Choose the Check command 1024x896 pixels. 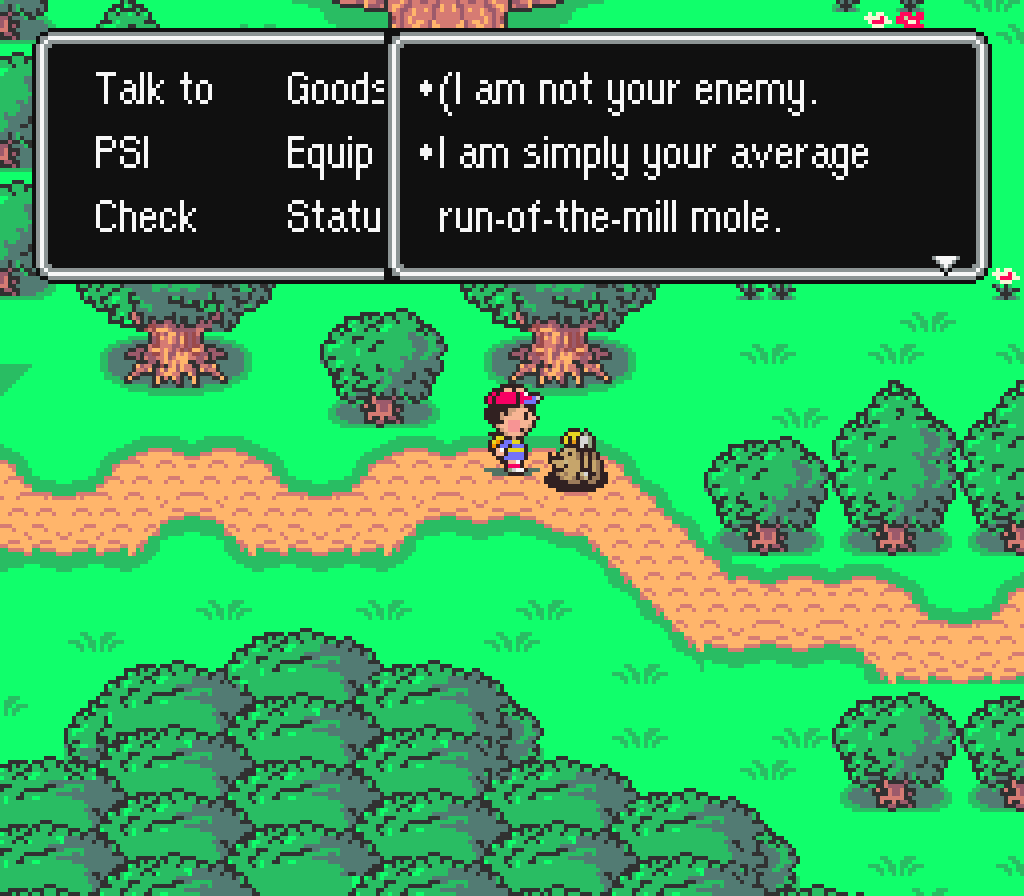tap(145, 217)
